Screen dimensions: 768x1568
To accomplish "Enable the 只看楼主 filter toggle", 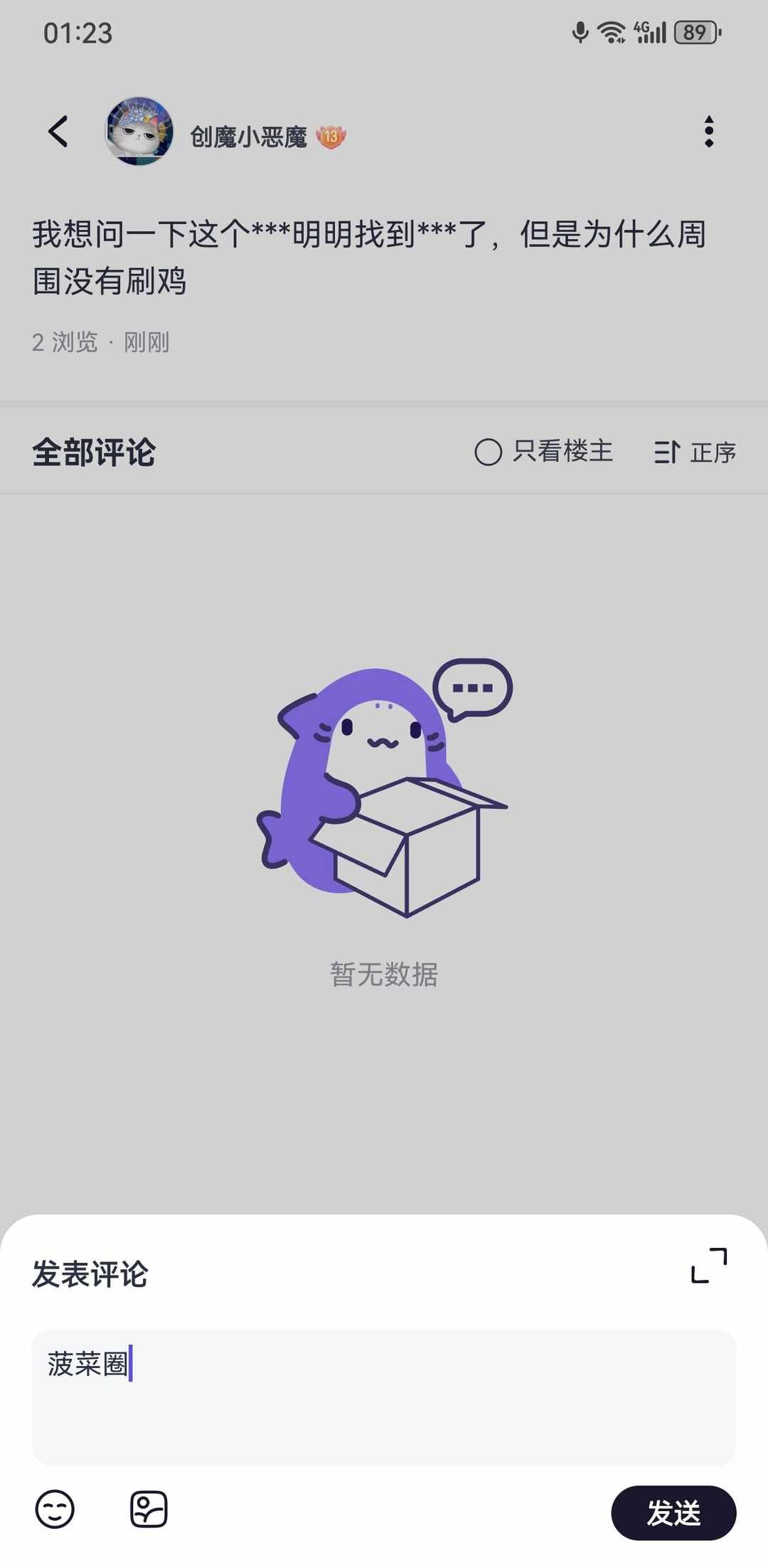I will coord(562,452).
